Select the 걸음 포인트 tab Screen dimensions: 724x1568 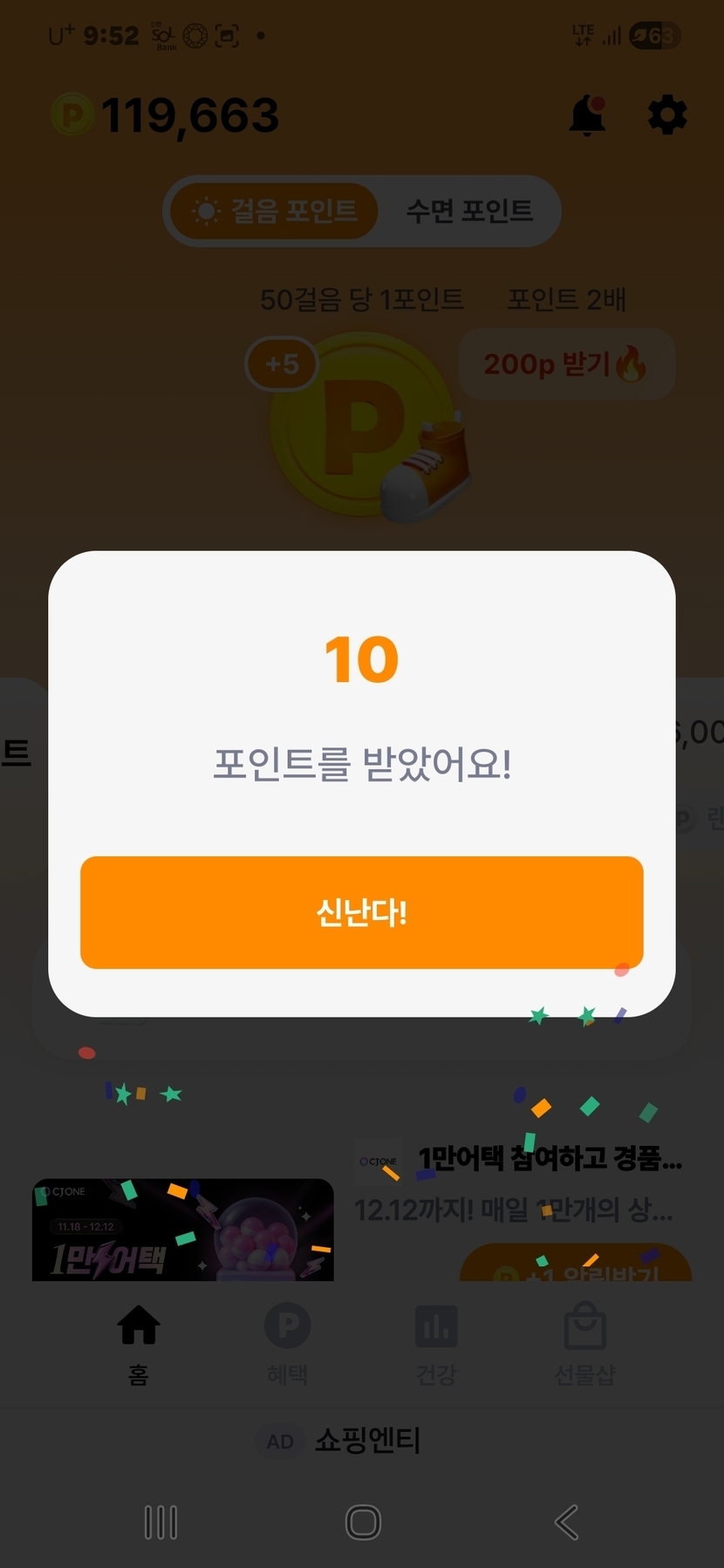[x=275, y=211]
